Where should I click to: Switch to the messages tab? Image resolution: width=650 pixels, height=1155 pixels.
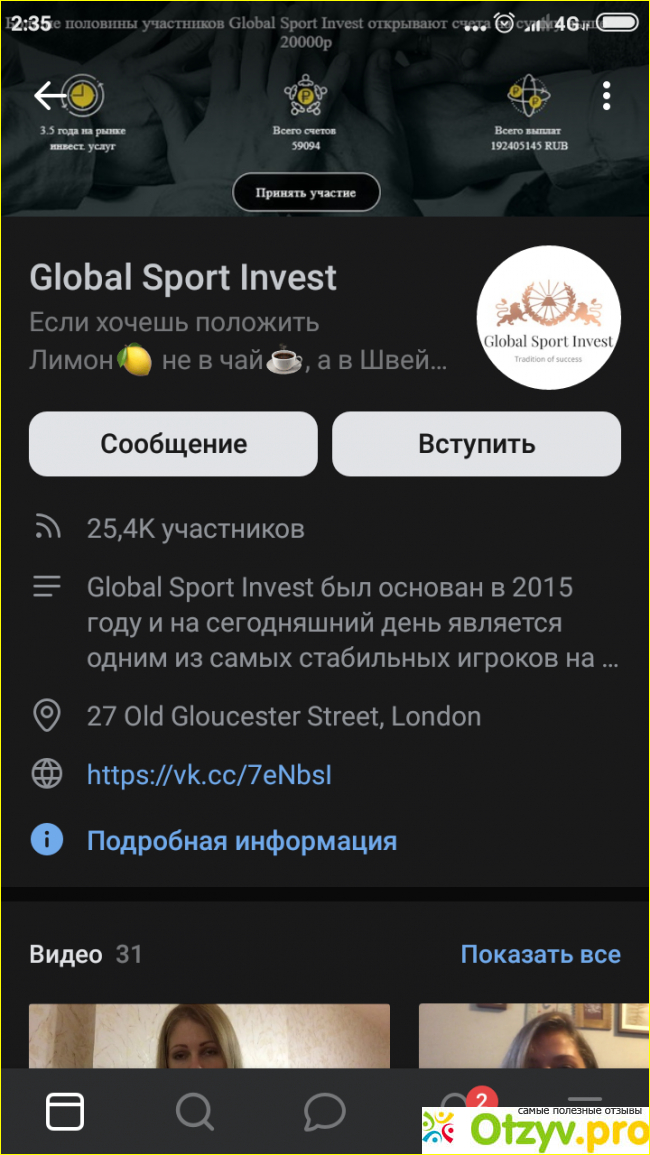324,1111
